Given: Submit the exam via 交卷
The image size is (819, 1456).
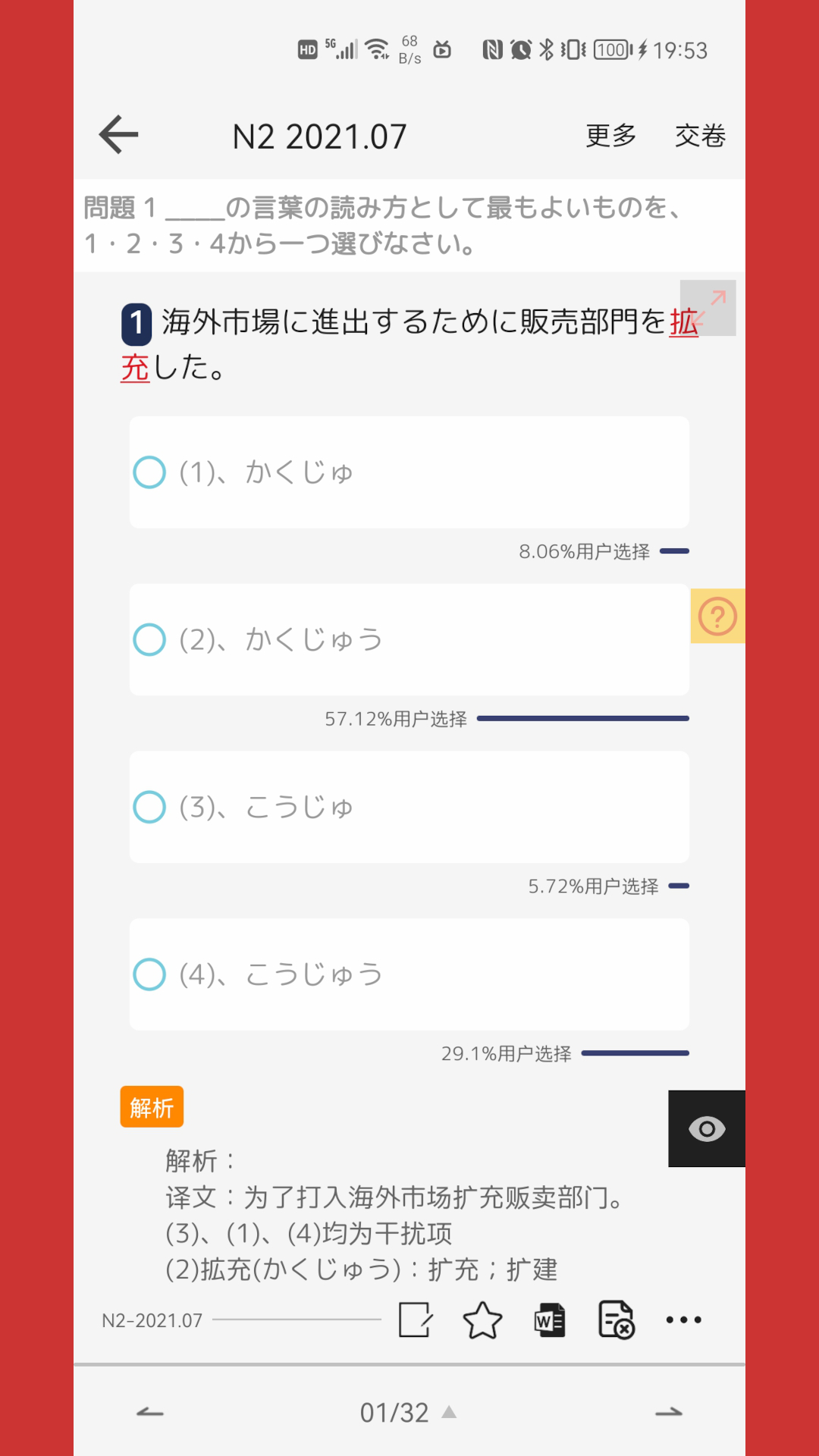Looking at the screenshot, I should [700, 135].
